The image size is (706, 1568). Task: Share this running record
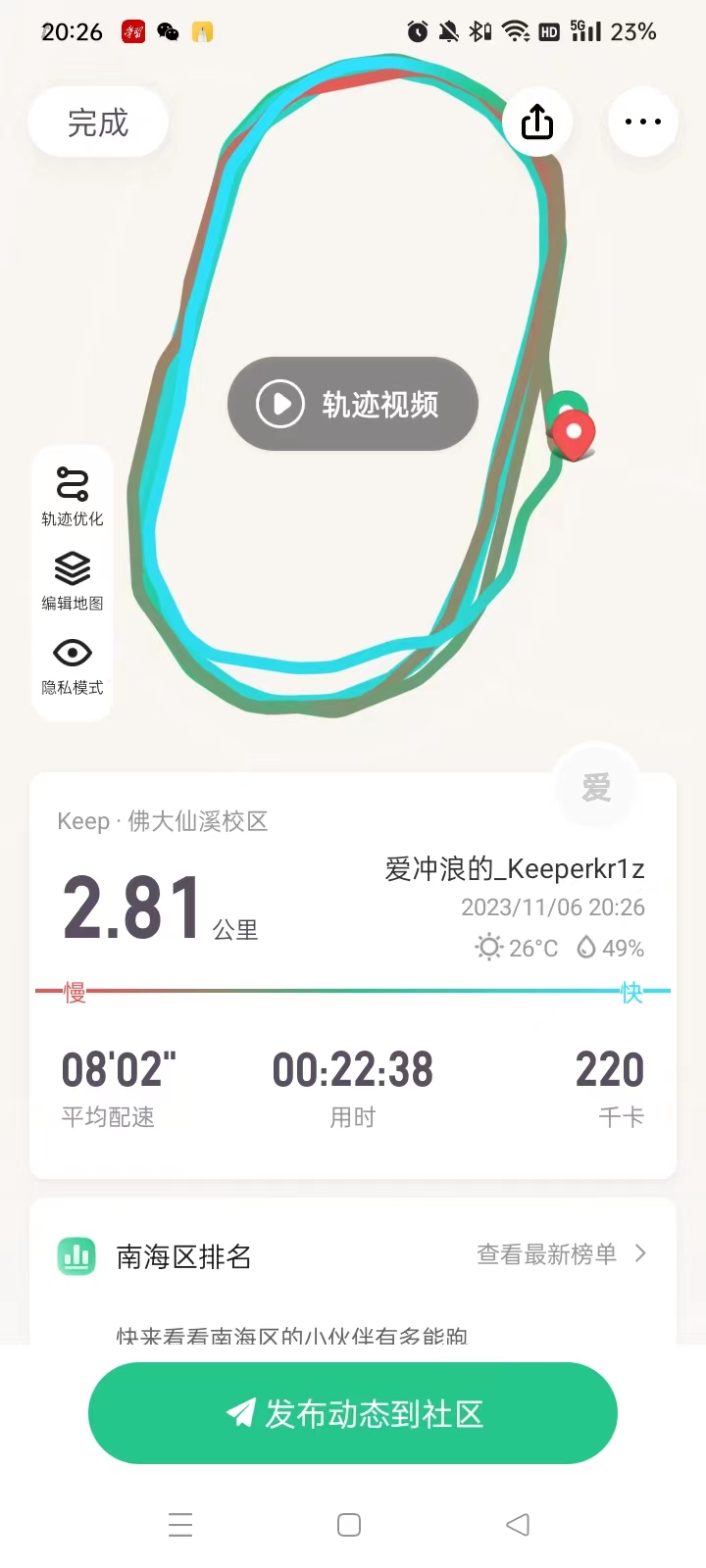[x=537, y=122]
